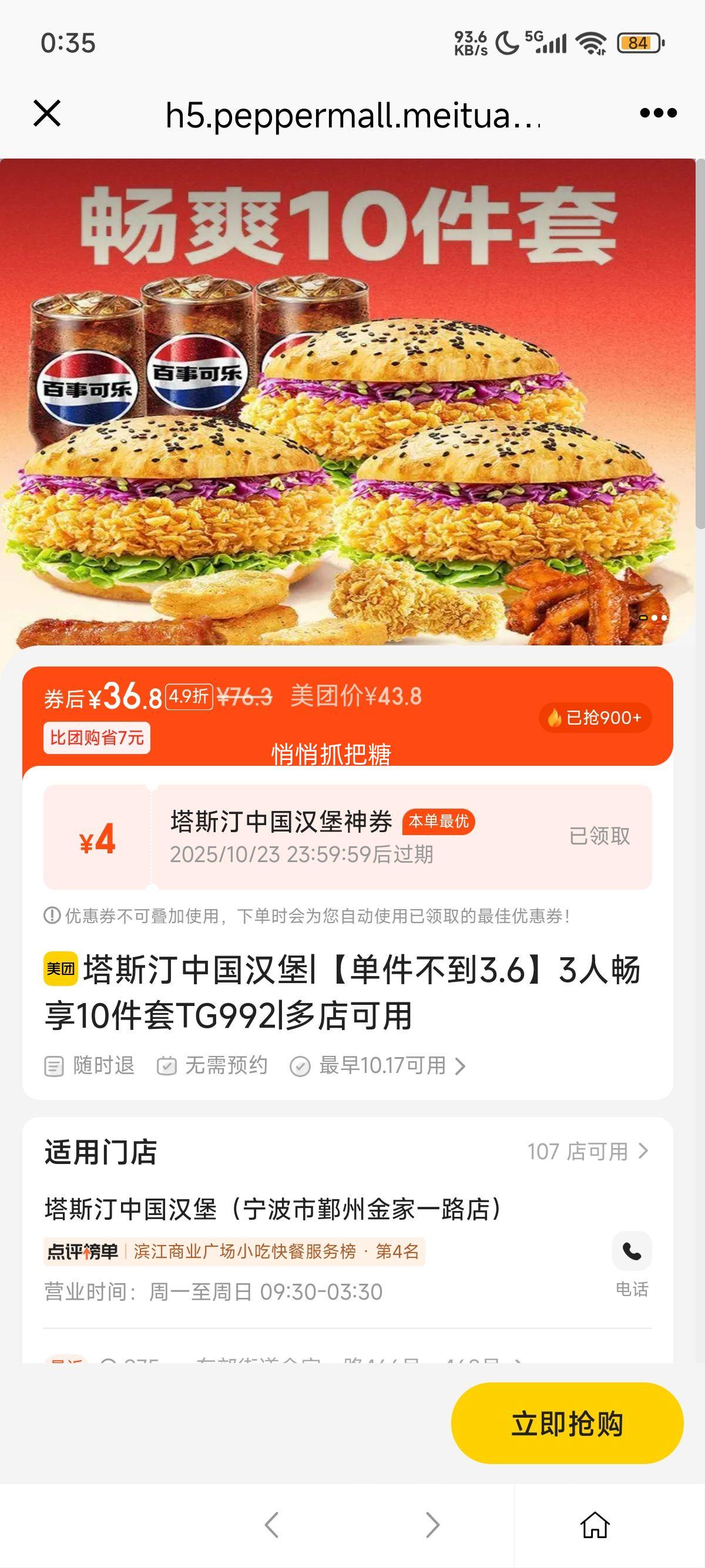Go back with the browser back arrow
This screenshot has width=705, height=1568.
271,1525
